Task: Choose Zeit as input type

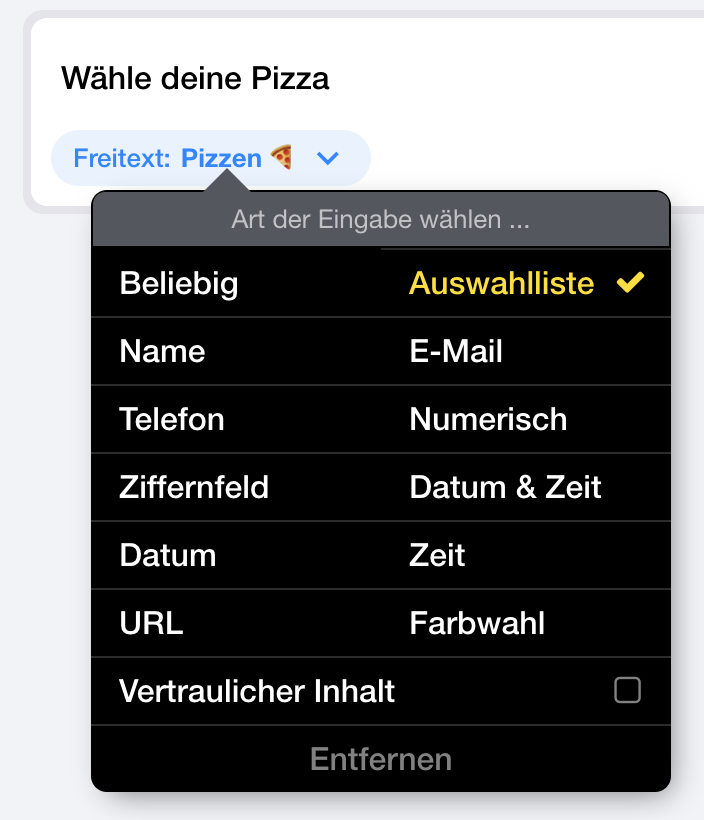Action: point(437,555)
